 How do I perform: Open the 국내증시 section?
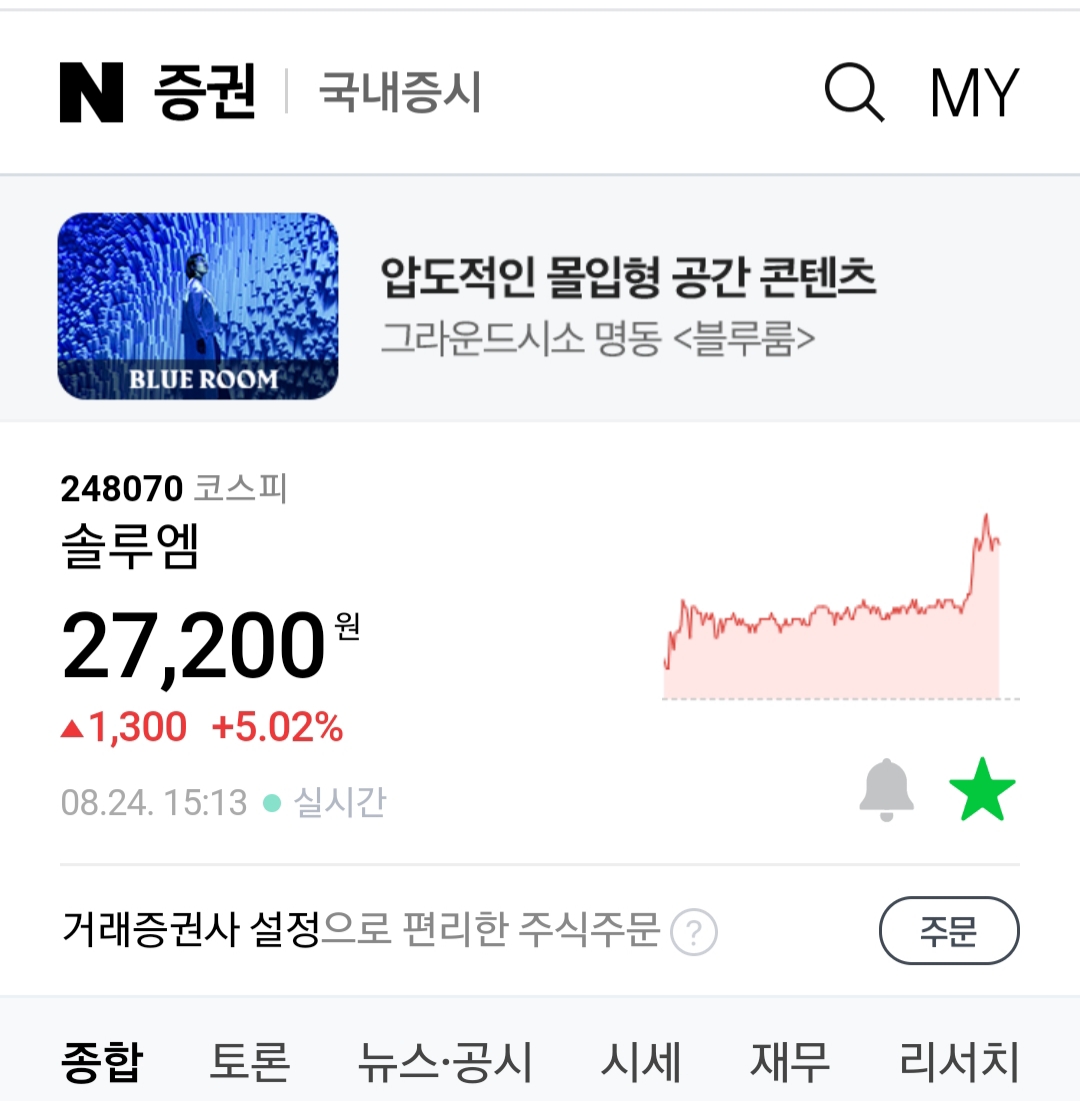pos(400,93)
